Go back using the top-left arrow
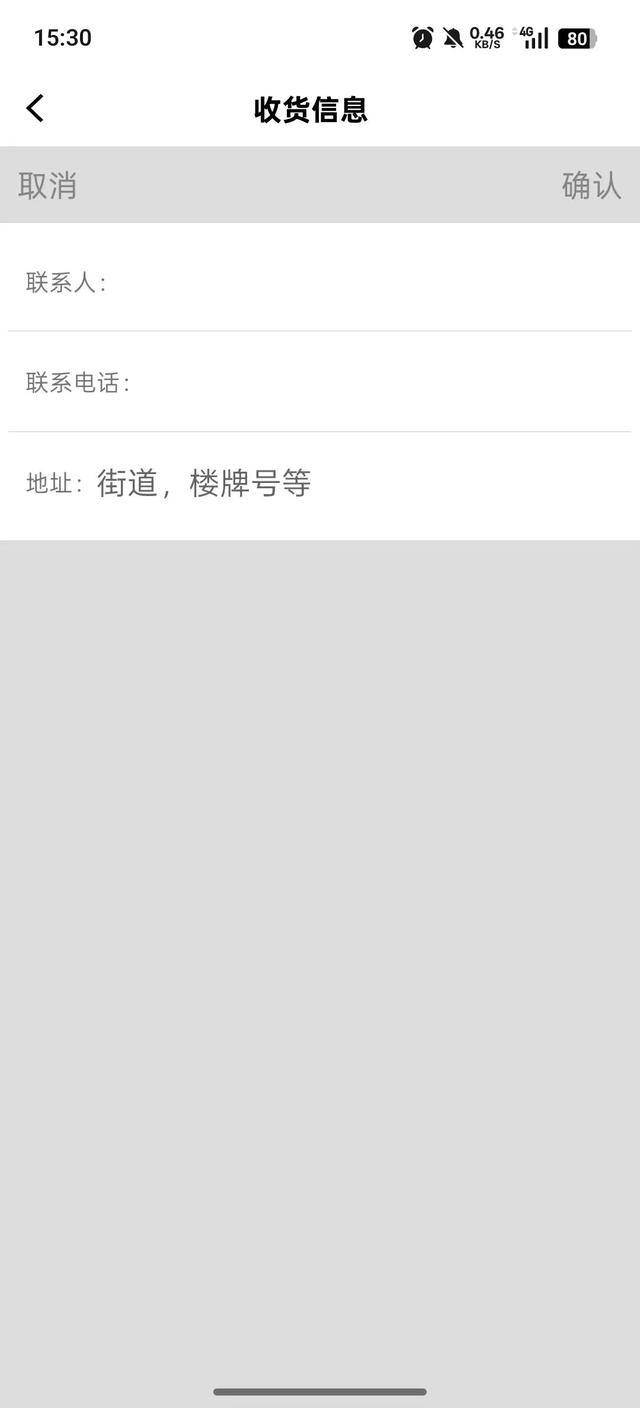 (x=36, y=108)
